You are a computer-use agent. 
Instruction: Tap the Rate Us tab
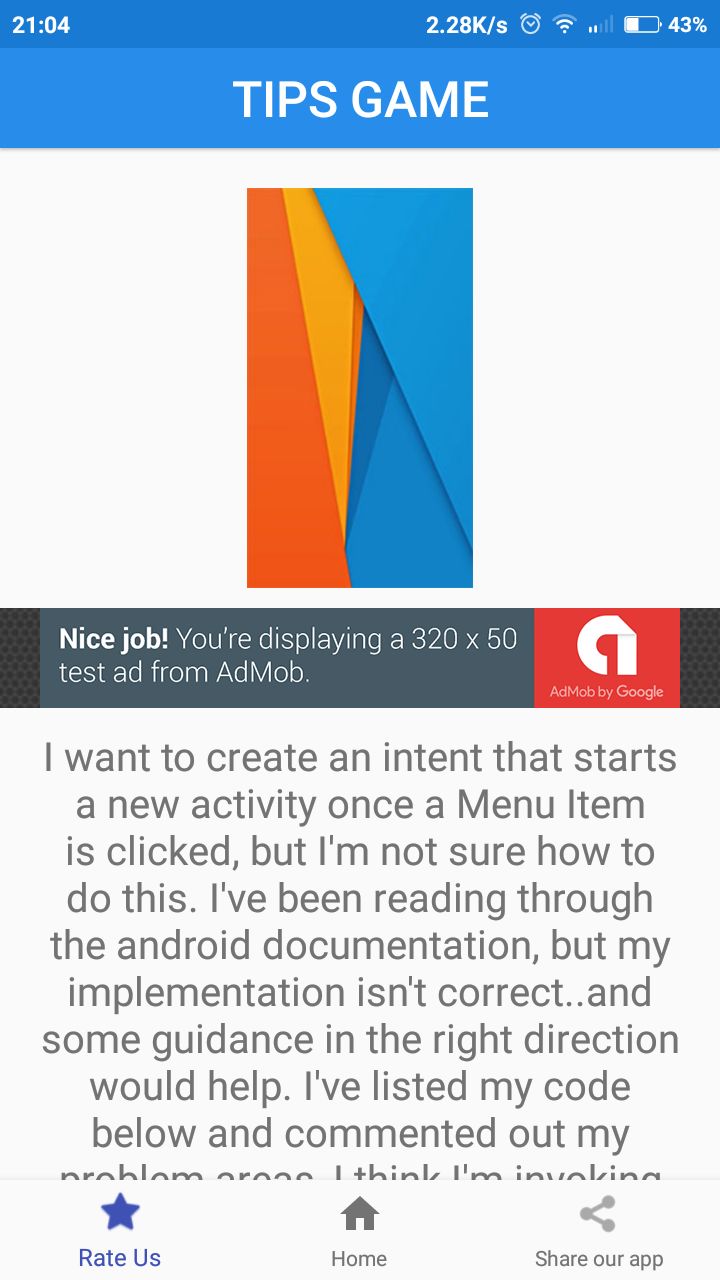(x=120, y=1231)
